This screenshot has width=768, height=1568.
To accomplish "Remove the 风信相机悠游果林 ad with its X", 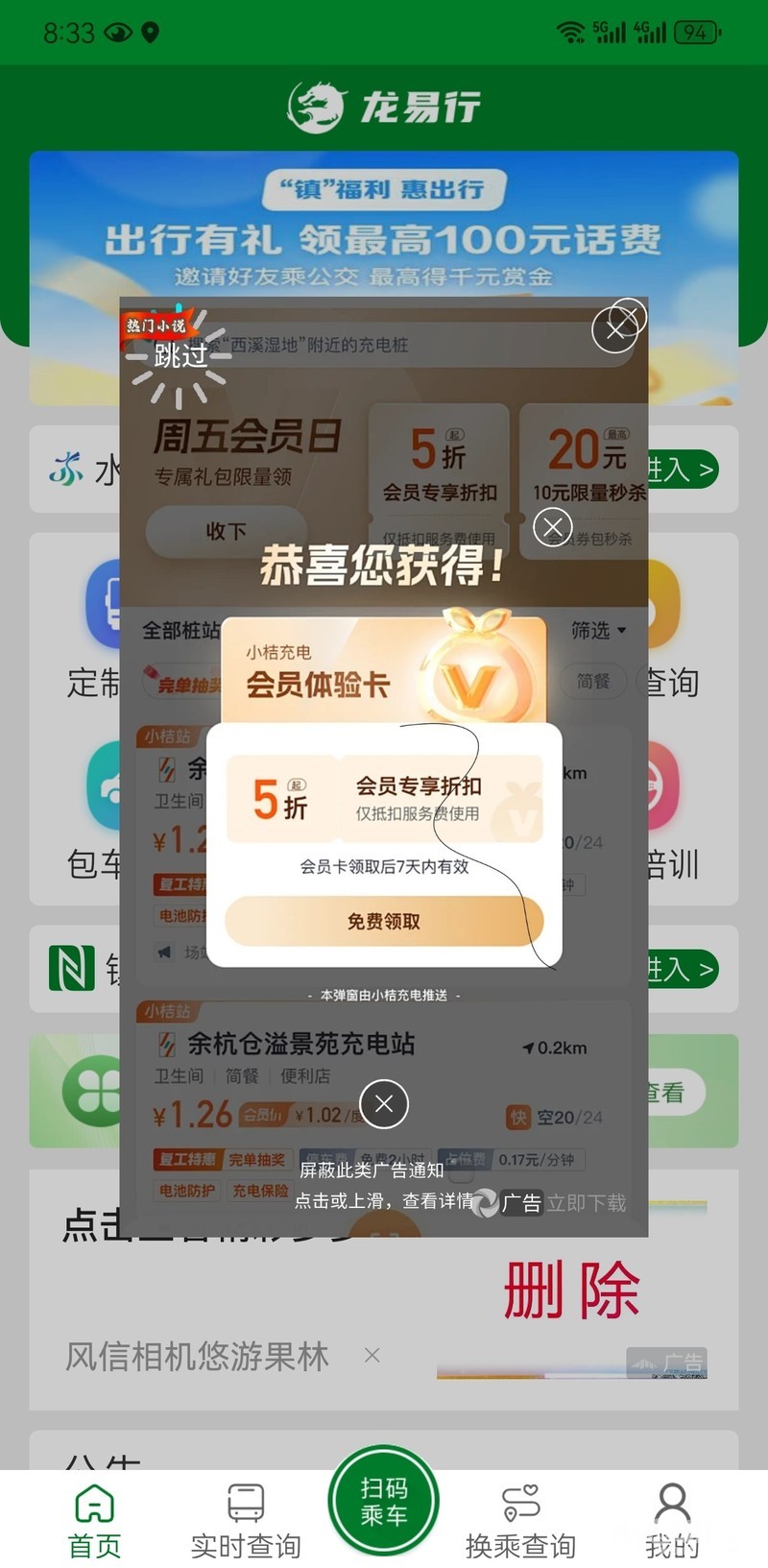I will coord(372,1355).
